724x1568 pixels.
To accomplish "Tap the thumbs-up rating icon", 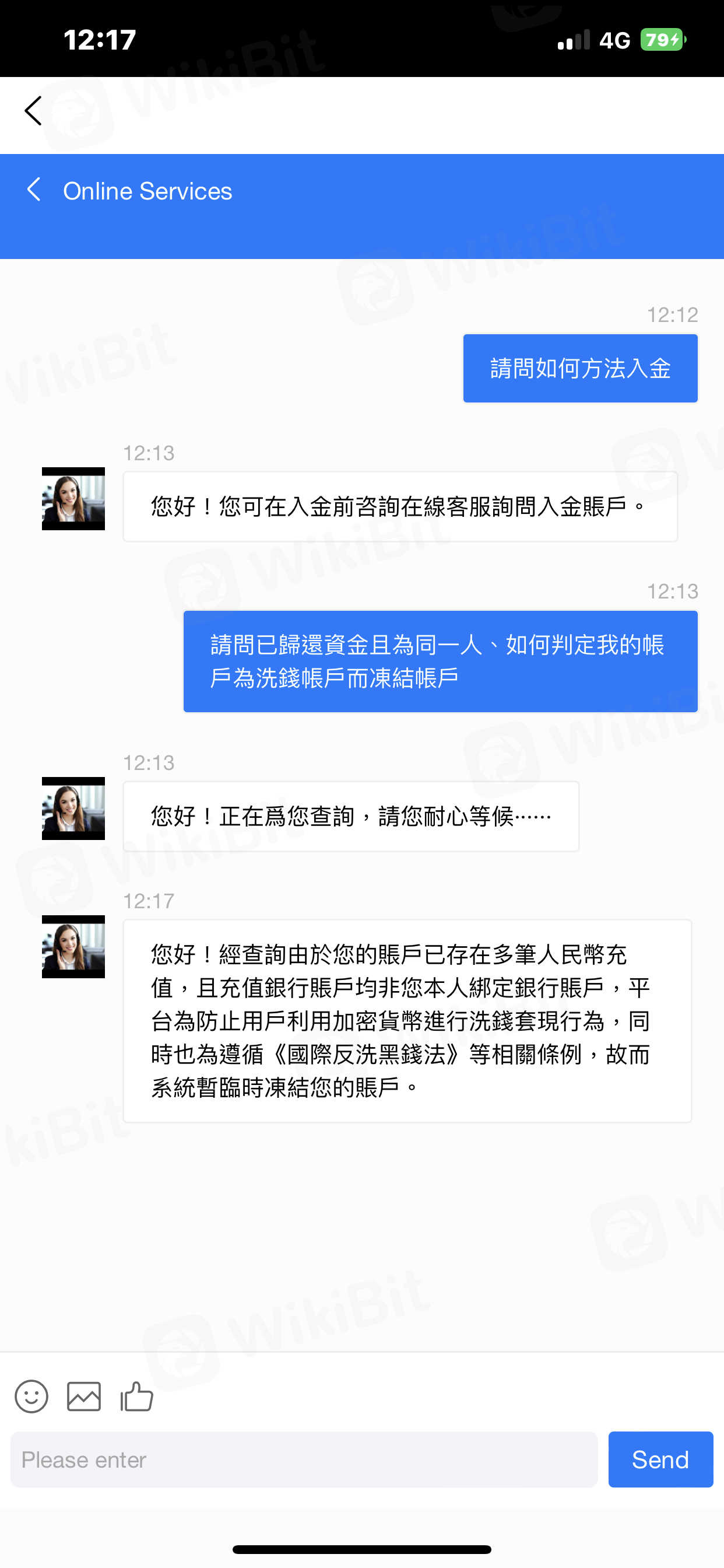I will click(137, 1396).
